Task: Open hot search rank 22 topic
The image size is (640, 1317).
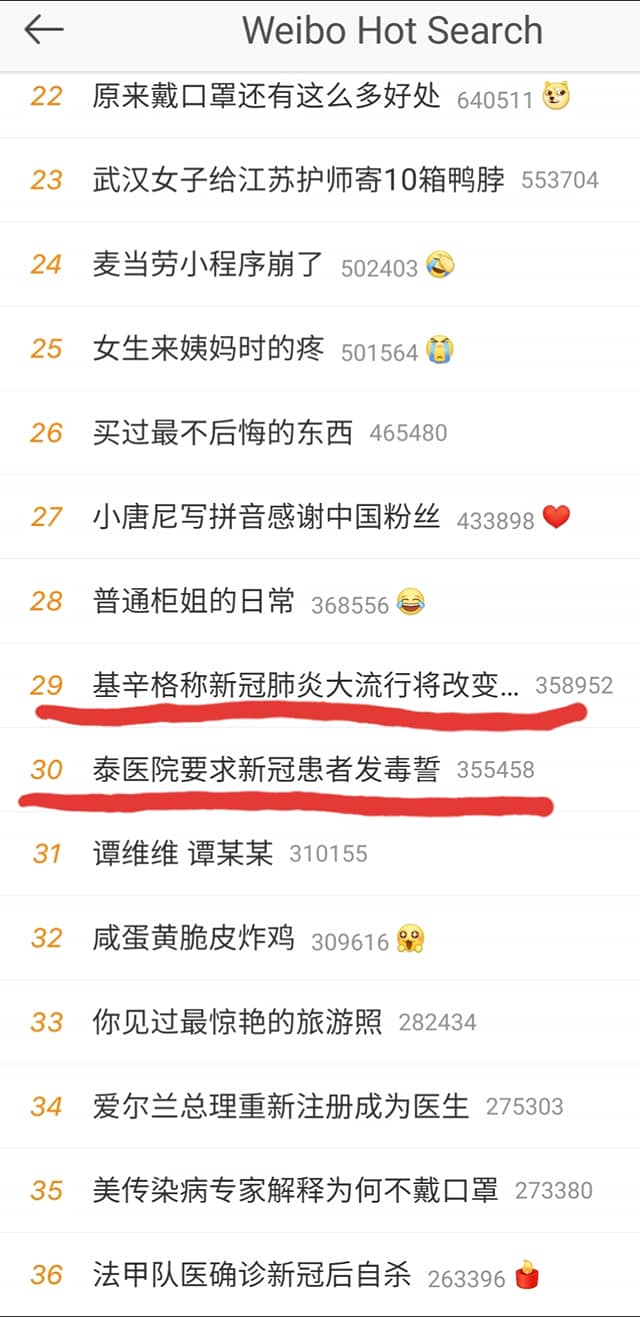Action: coord(266,97)
